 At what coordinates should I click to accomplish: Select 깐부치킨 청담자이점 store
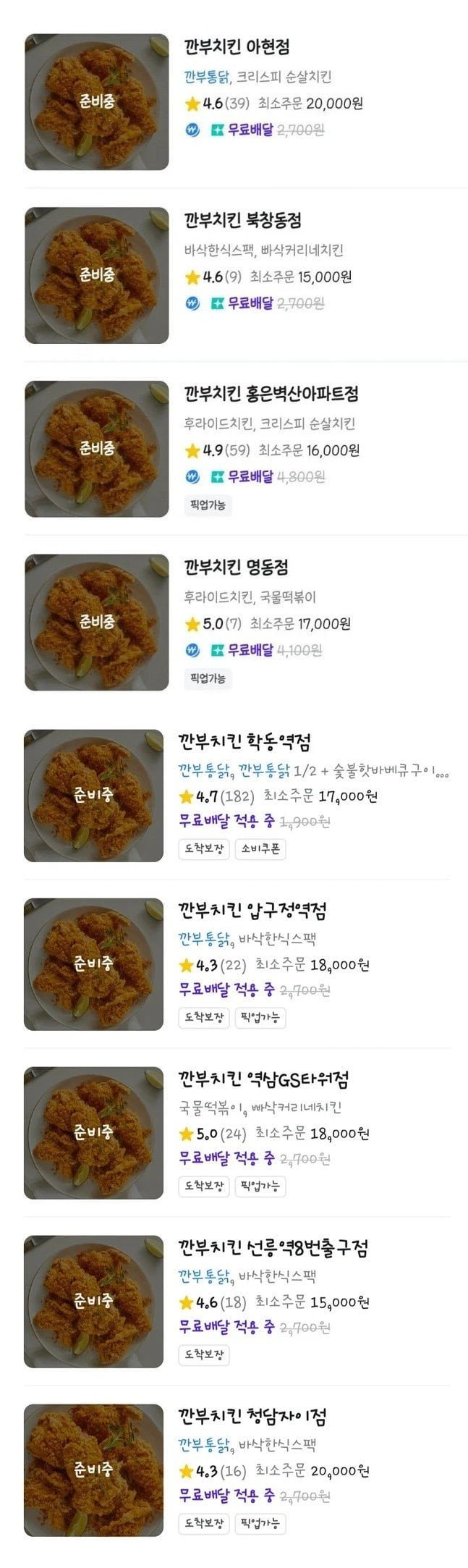pos(252,1416)
